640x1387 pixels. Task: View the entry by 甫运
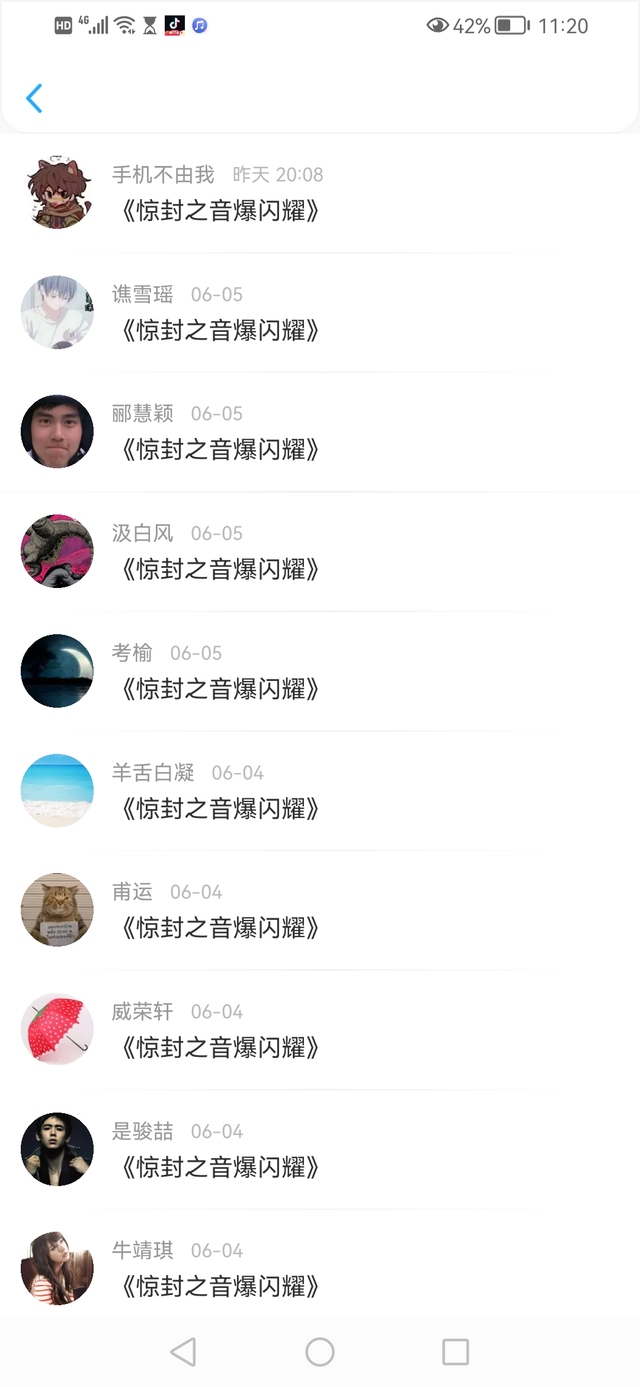pyautogui.click(x=320, y=910)
